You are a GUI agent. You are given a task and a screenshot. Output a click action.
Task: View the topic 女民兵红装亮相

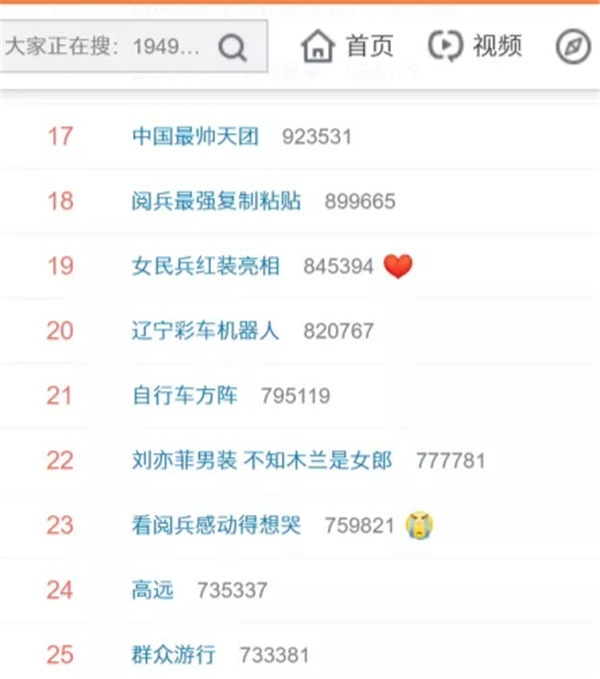pyautogui.click(x=206, y=266)
